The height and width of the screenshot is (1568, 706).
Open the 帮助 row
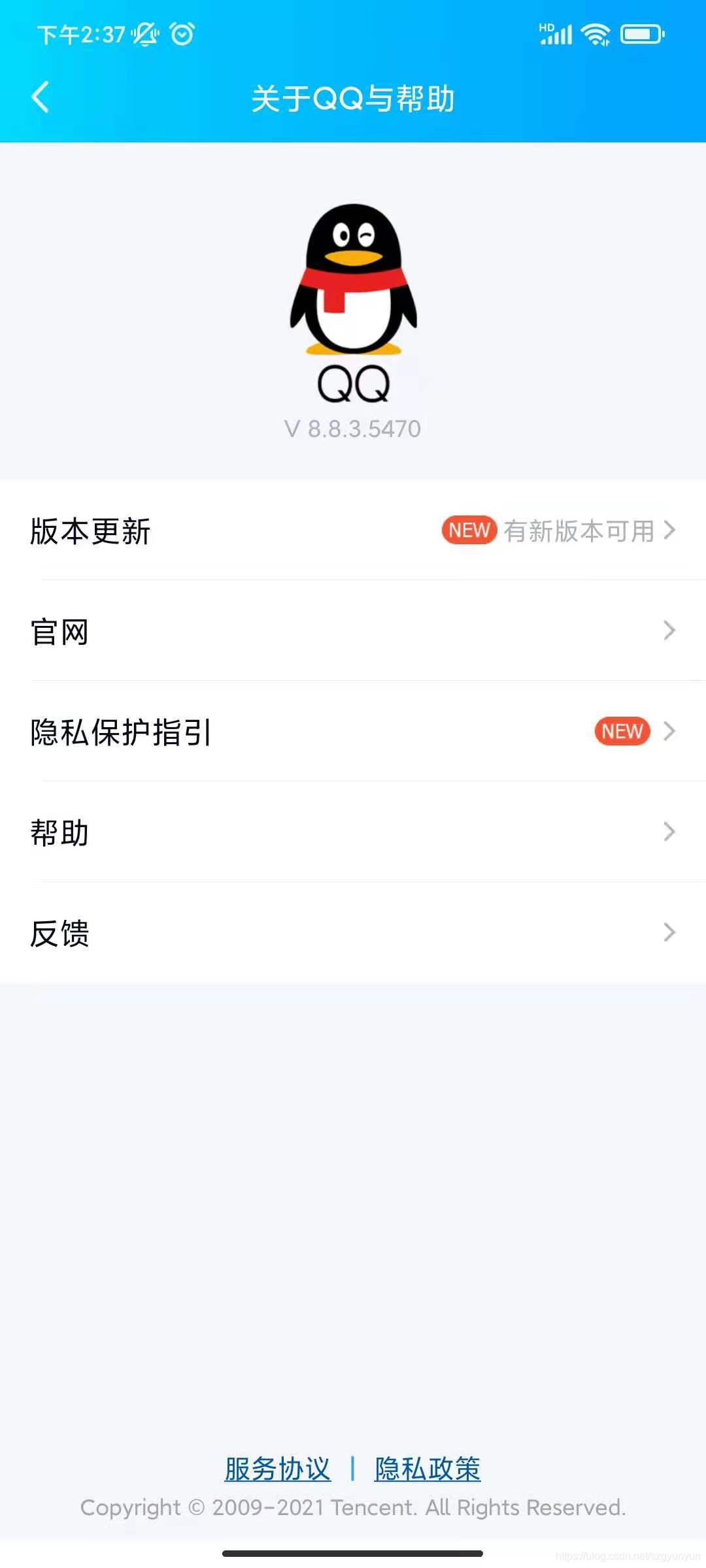353,832
